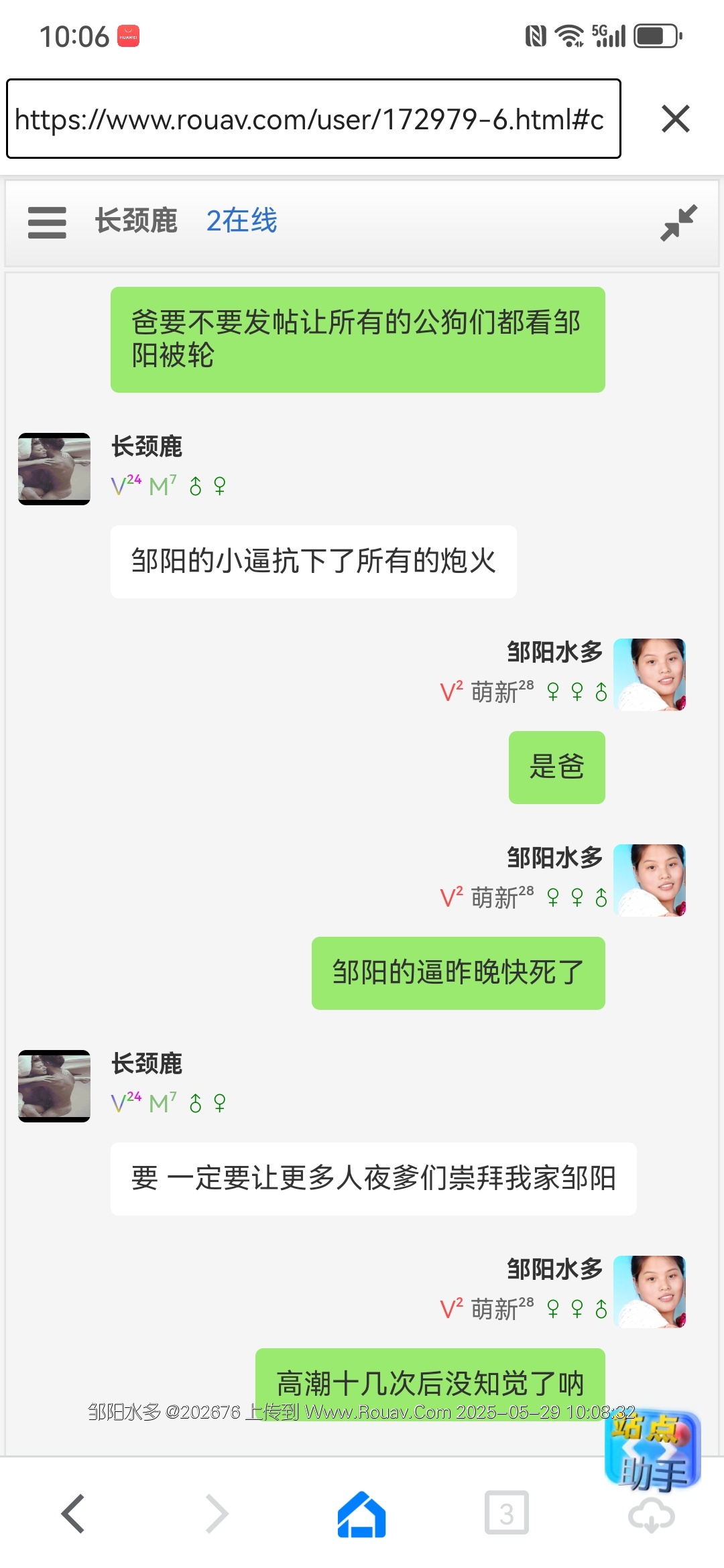Collapse the chat window with the shrink icon
This screenshot has height=1568, width=724.
coord(678,222)
